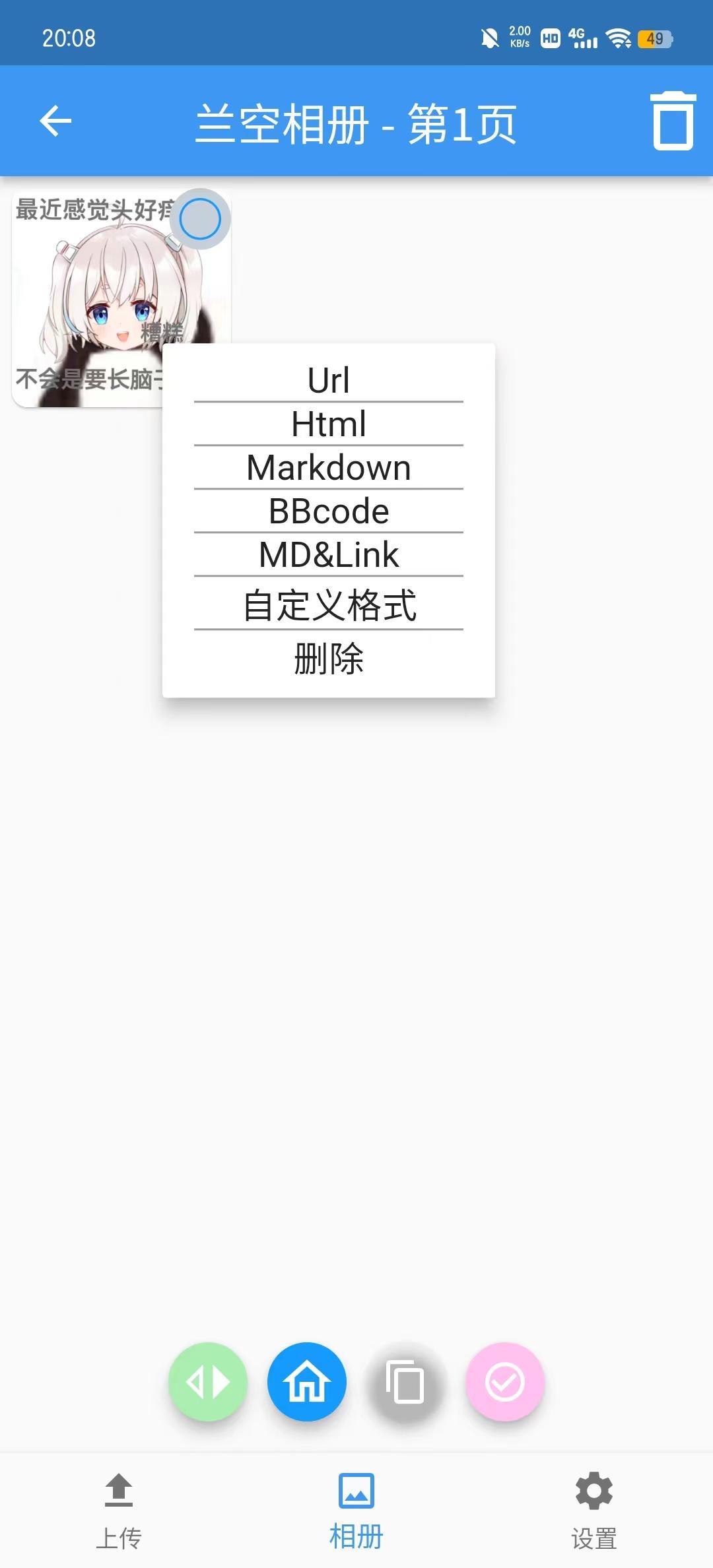Enable selection mode via pink check button
This screenshot has width=713, height=1568.
point(504,1382)
